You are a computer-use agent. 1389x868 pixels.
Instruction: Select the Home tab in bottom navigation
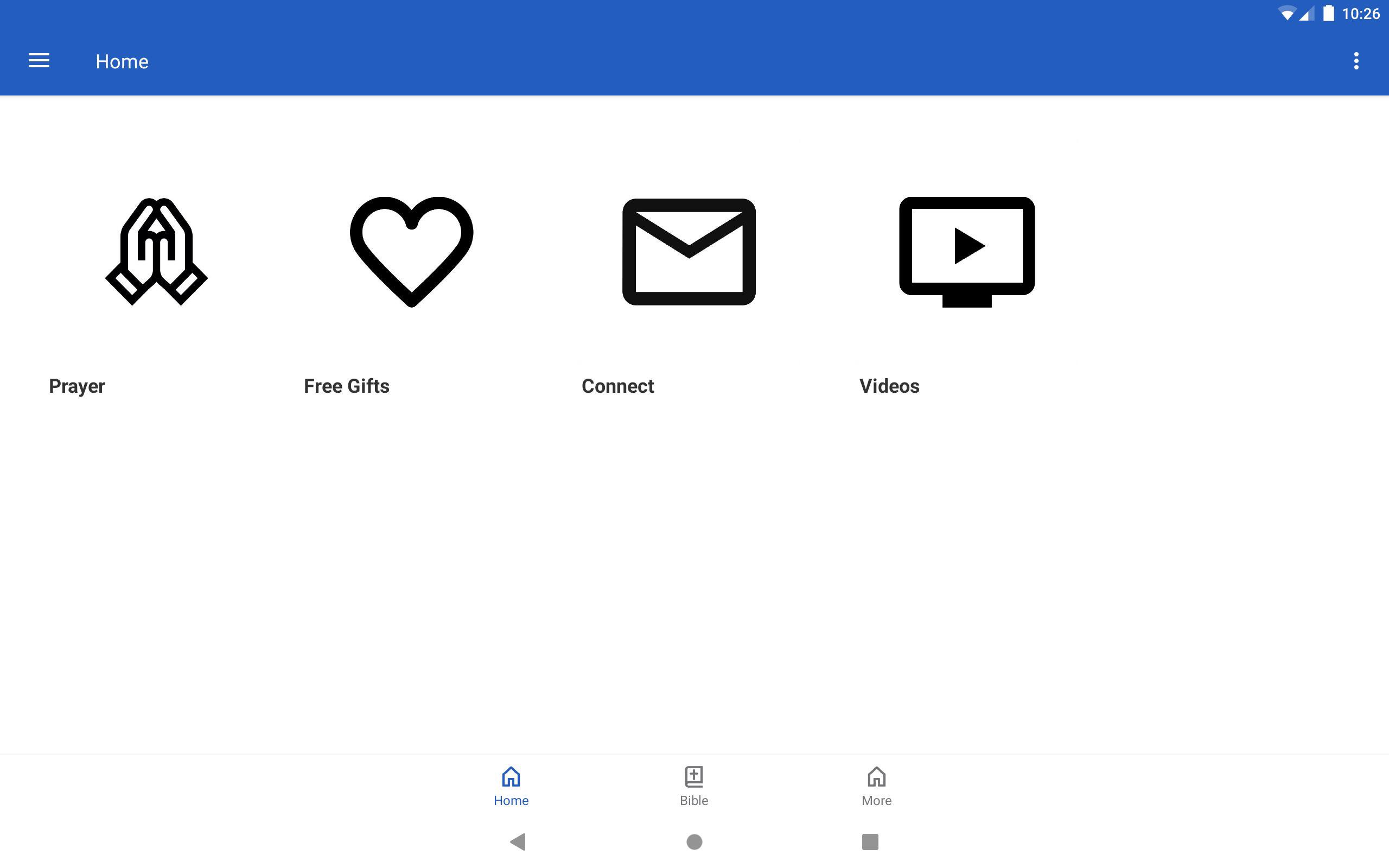point(511,786)
